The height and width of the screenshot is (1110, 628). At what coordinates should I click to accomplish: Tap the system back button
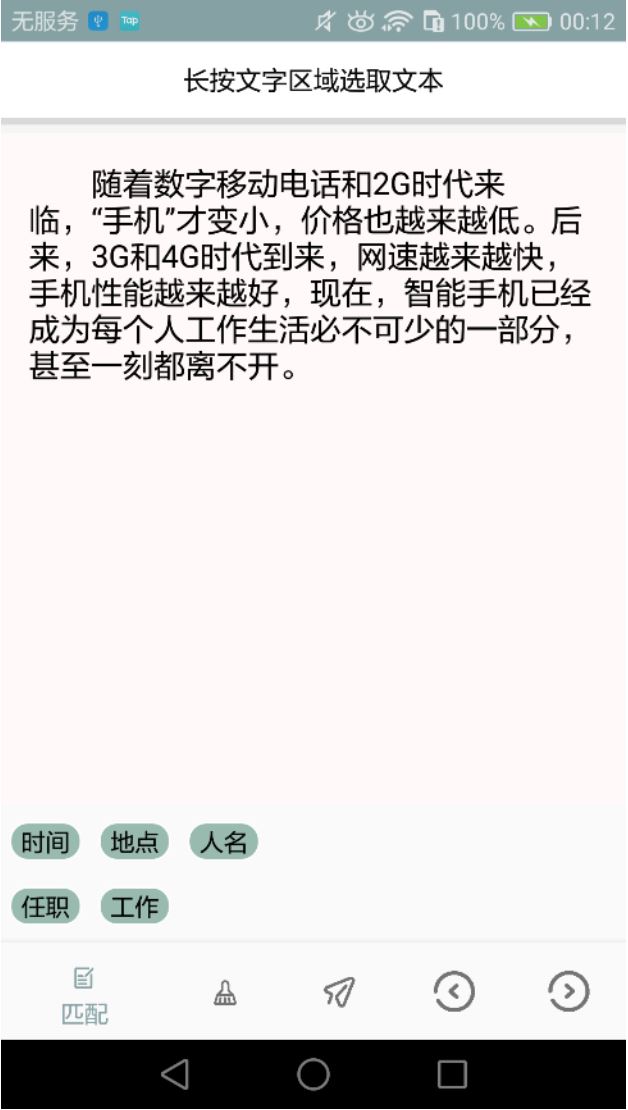(x=175, y=1074)
